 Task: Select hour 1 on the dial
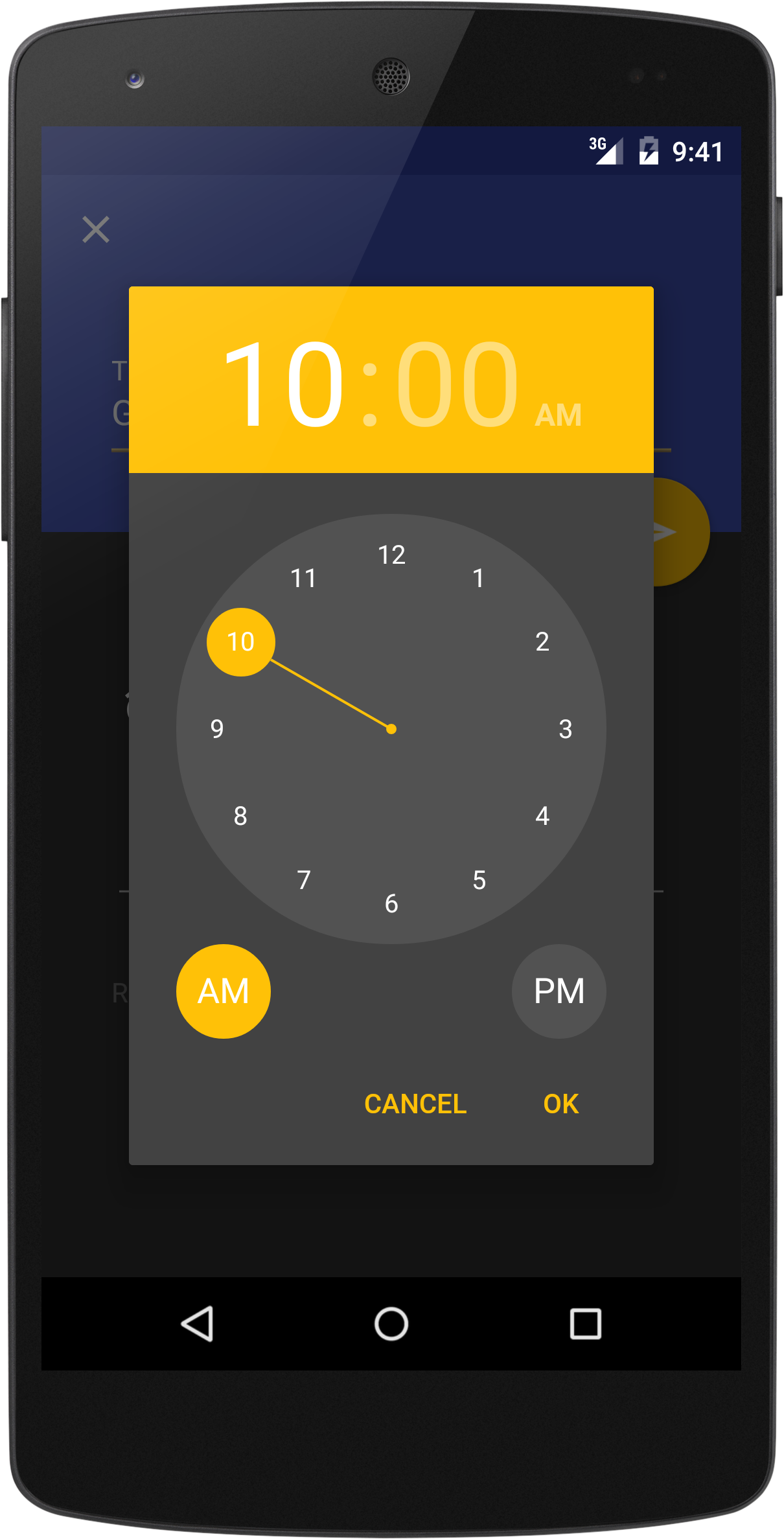478,578
